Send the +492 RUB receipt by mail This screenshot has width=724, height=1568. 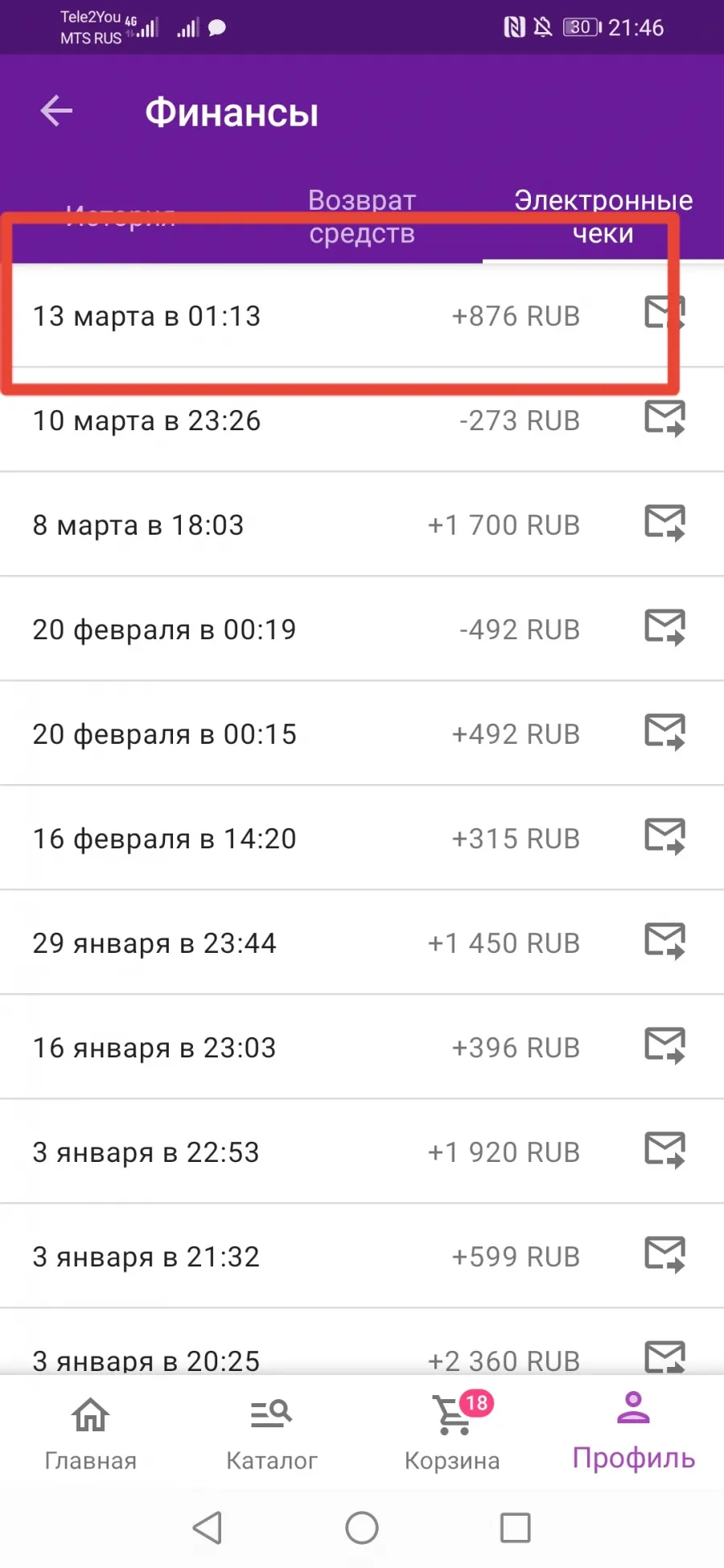click(664, 733)
